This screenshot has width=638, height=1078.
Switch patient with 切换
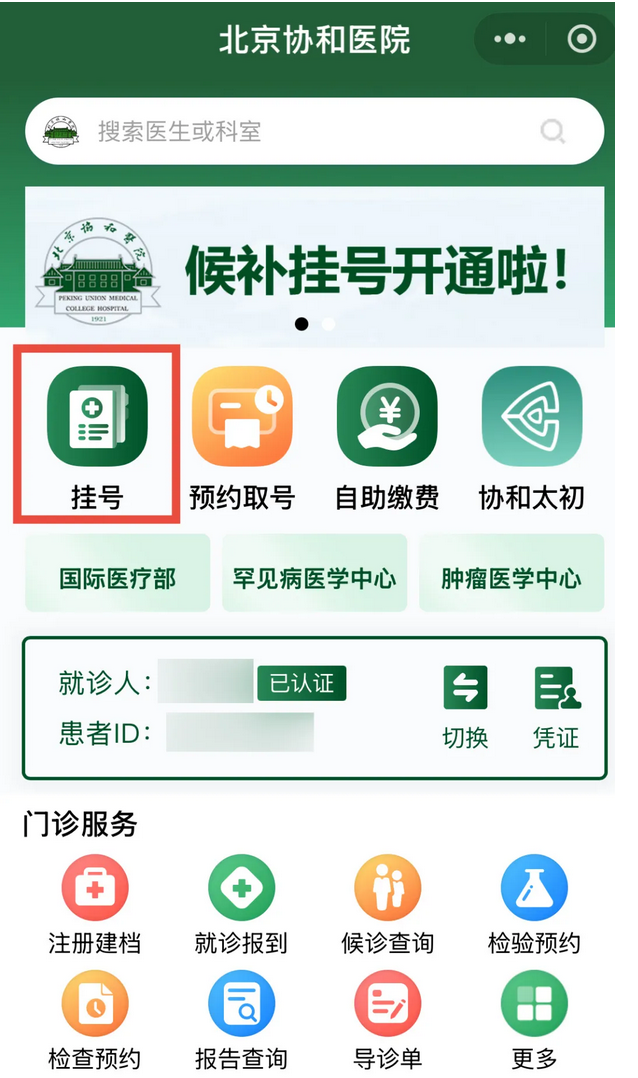coord(465,707)
